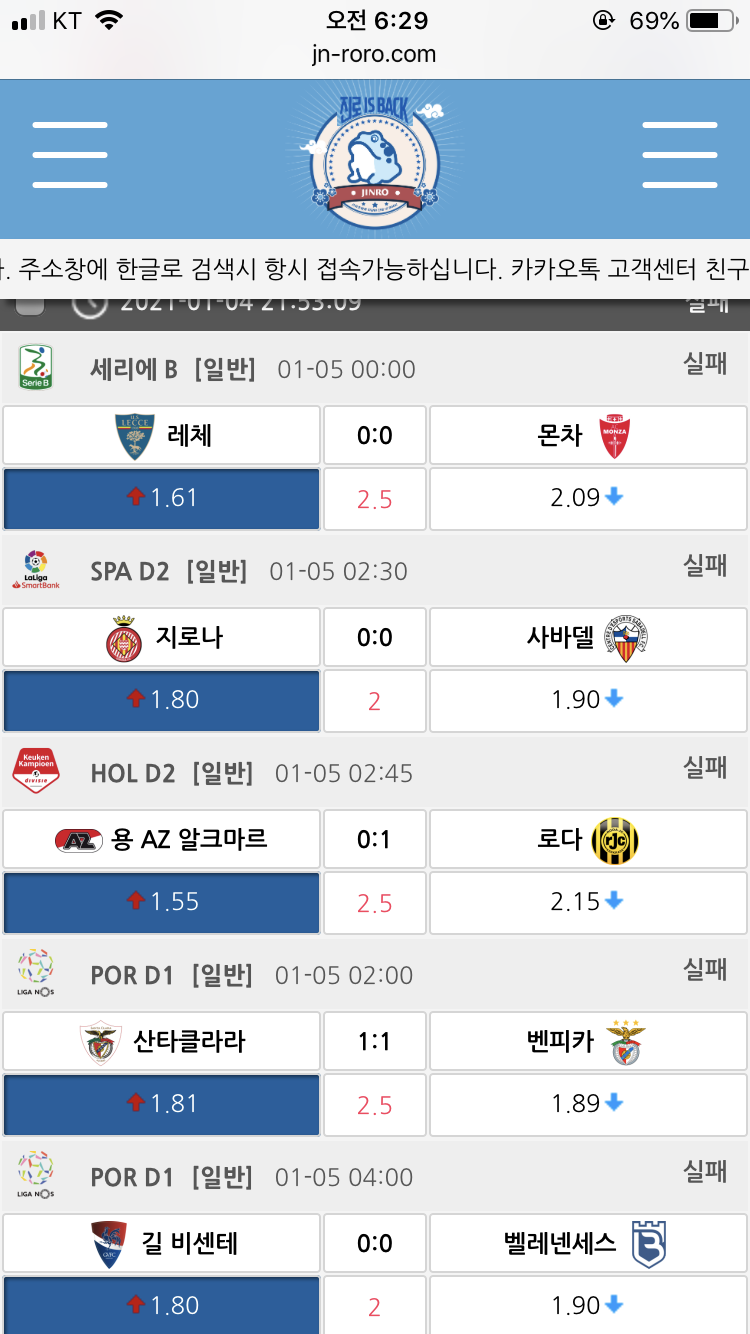Select the 1.90 odds for 사바델
The width and height of the screenshot is (750, 1334).
pyautogui.click(x=587, y=700)
